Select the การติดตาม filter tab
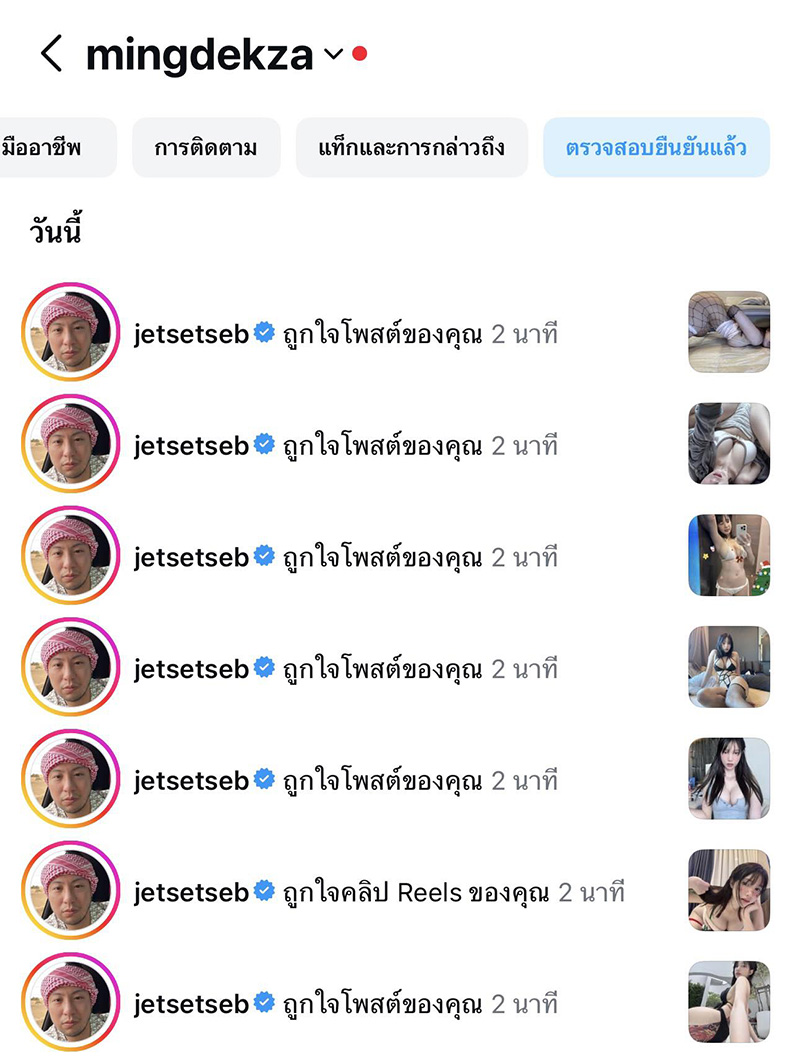Viewport: 800px width, 1059px height. pos(205,147)
